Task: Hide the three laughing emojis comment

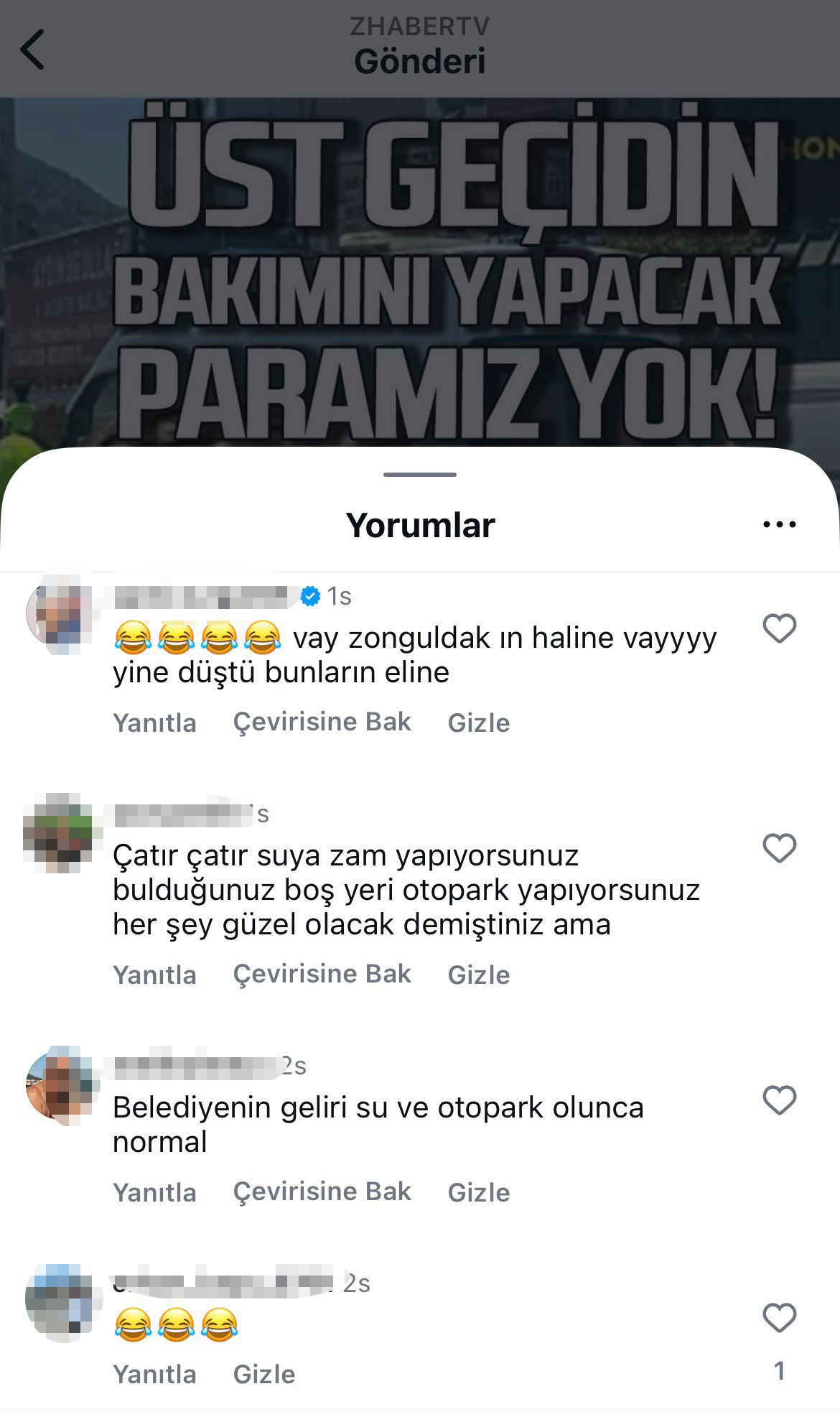Action: pos(263,1374)
